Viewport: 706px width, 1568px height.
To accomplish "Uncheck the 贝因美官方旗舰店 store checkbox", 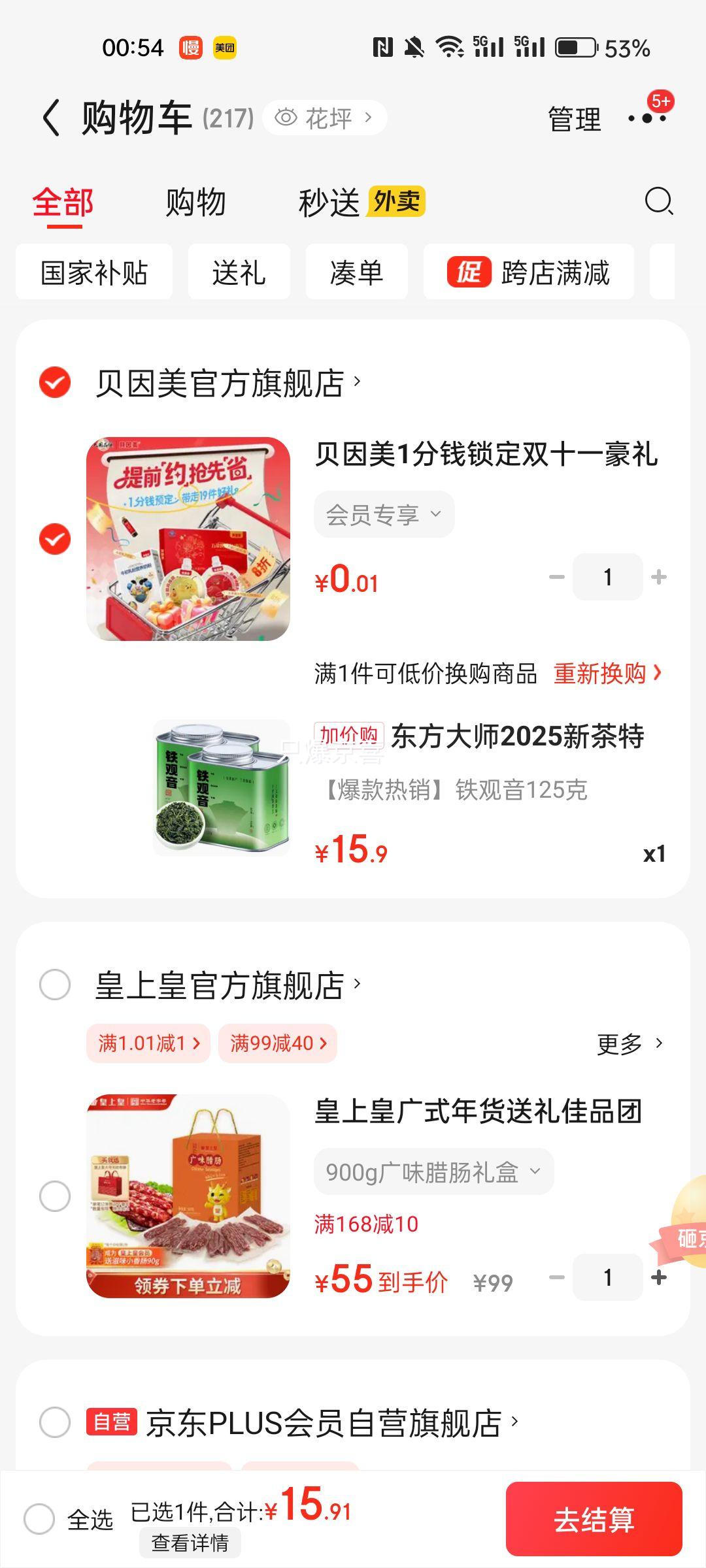I will [x=55, y=382].
